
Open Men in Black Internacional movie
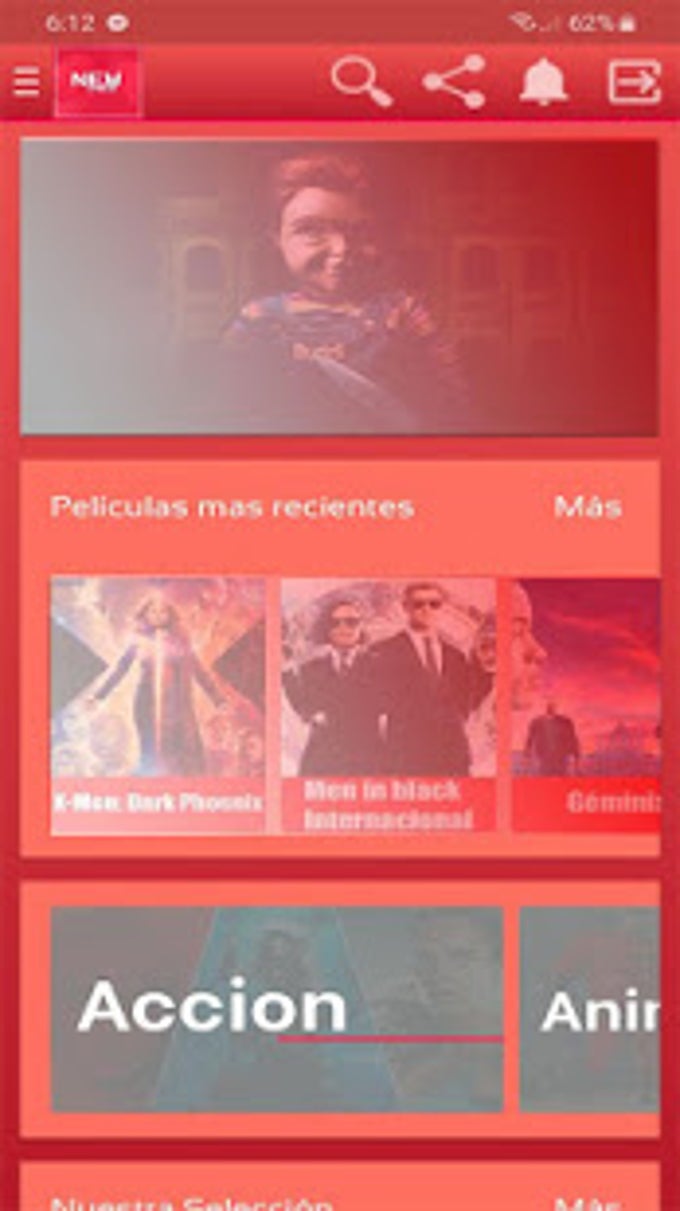tap(388, 704)
